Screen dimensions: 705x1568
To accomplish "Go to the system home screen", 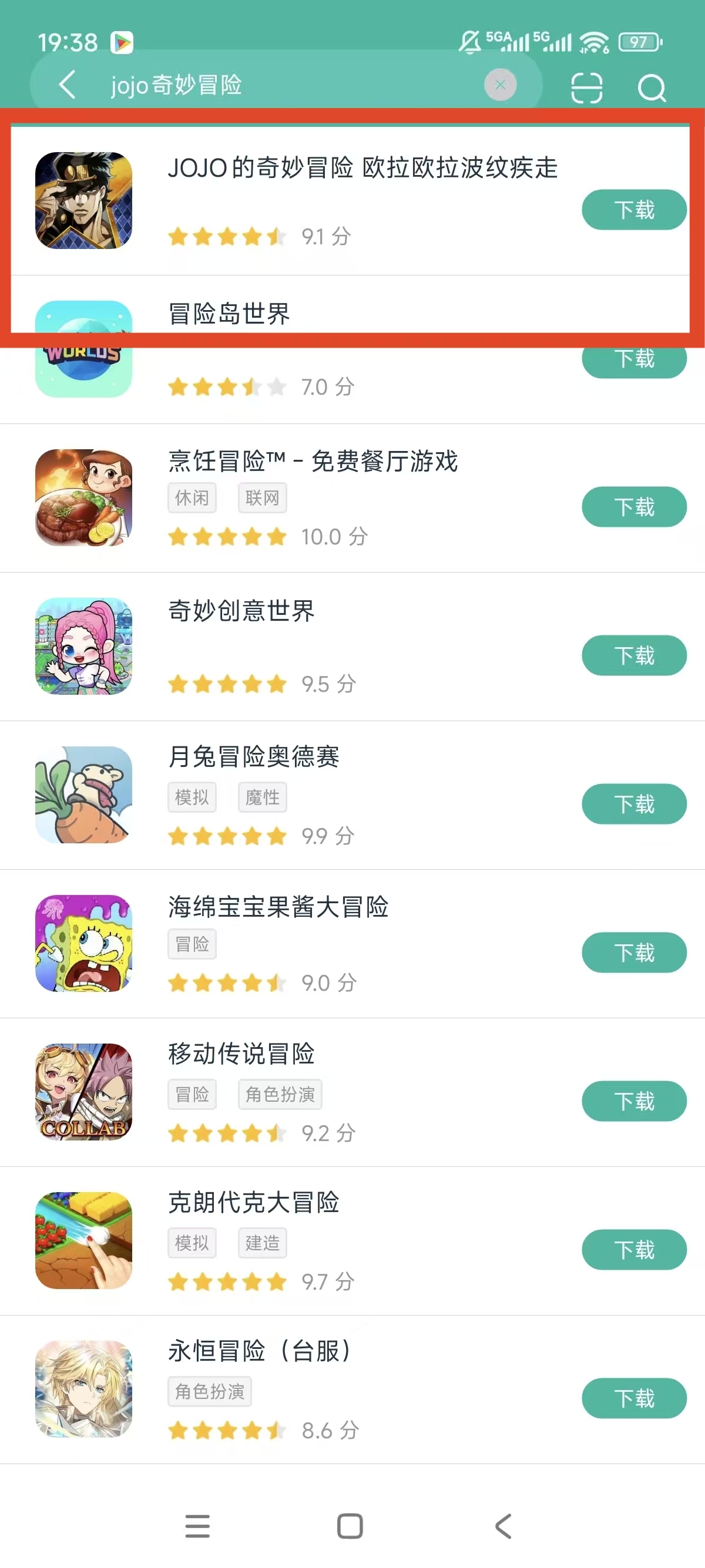I will point(350,1526).
